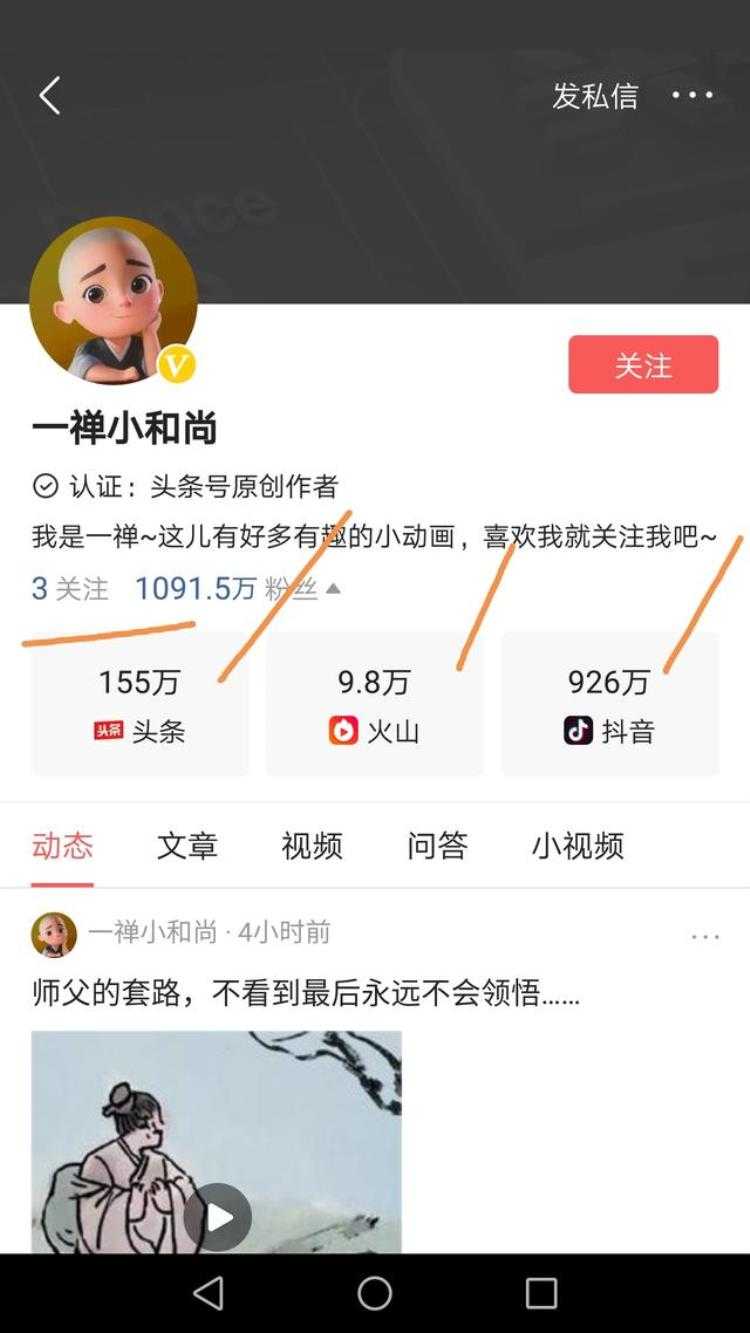Tap the red 关注 follow button
This screenshot has height=1333, width=750.
[x=643, y=365]
